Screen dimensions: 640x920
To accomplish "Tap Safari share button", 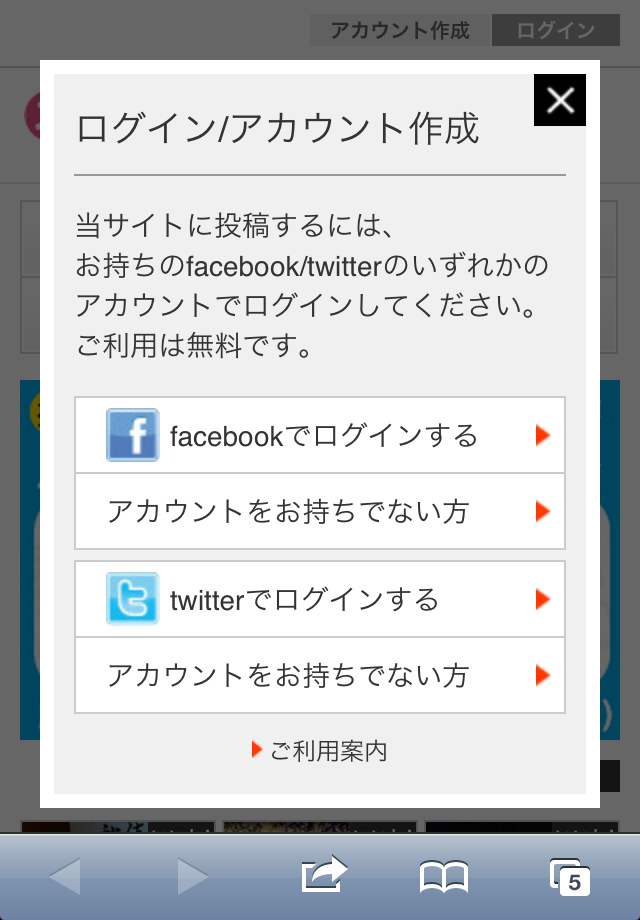I will (324, 876).
